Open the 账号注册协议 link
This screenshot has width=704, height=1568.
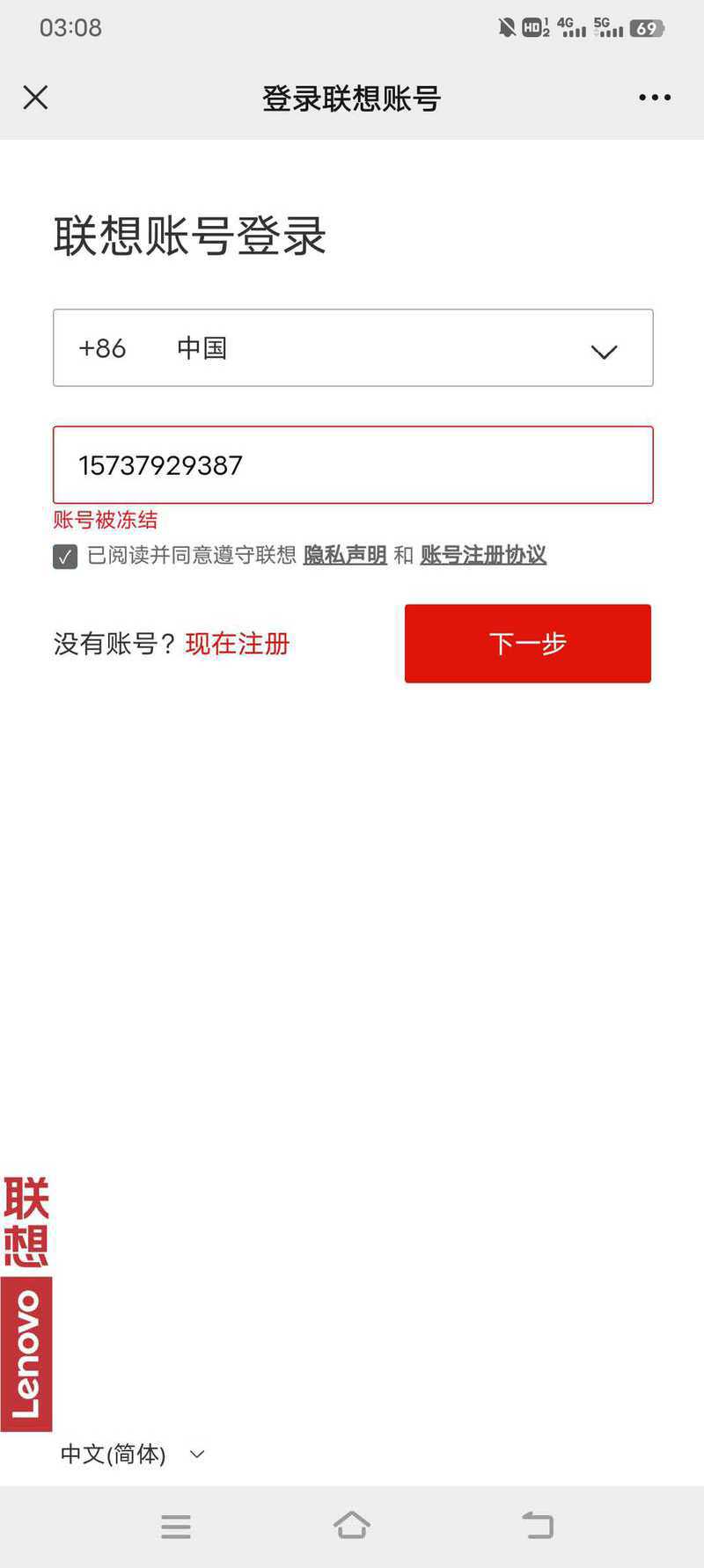[483, 555]
